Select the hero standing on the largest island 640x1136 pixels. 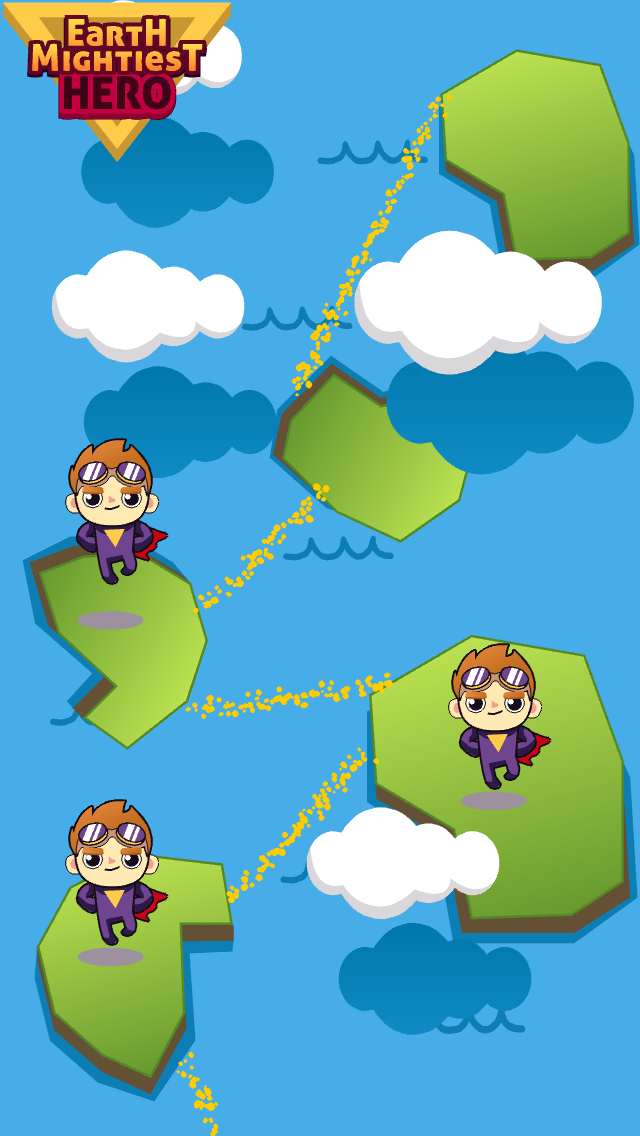click(498, 717)
